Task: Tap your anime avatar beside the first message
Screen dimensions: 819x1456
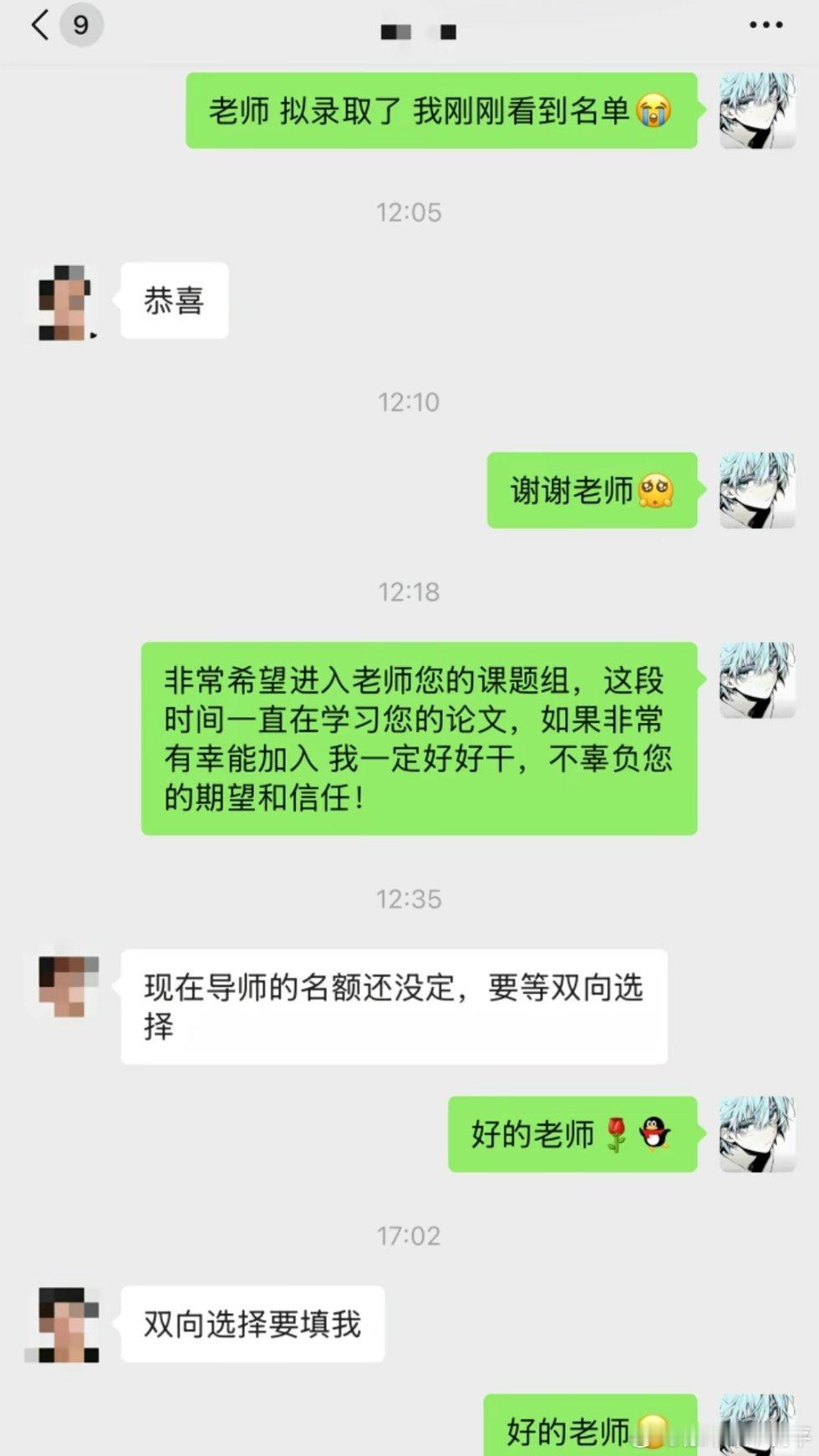Action: click(757, 109)
